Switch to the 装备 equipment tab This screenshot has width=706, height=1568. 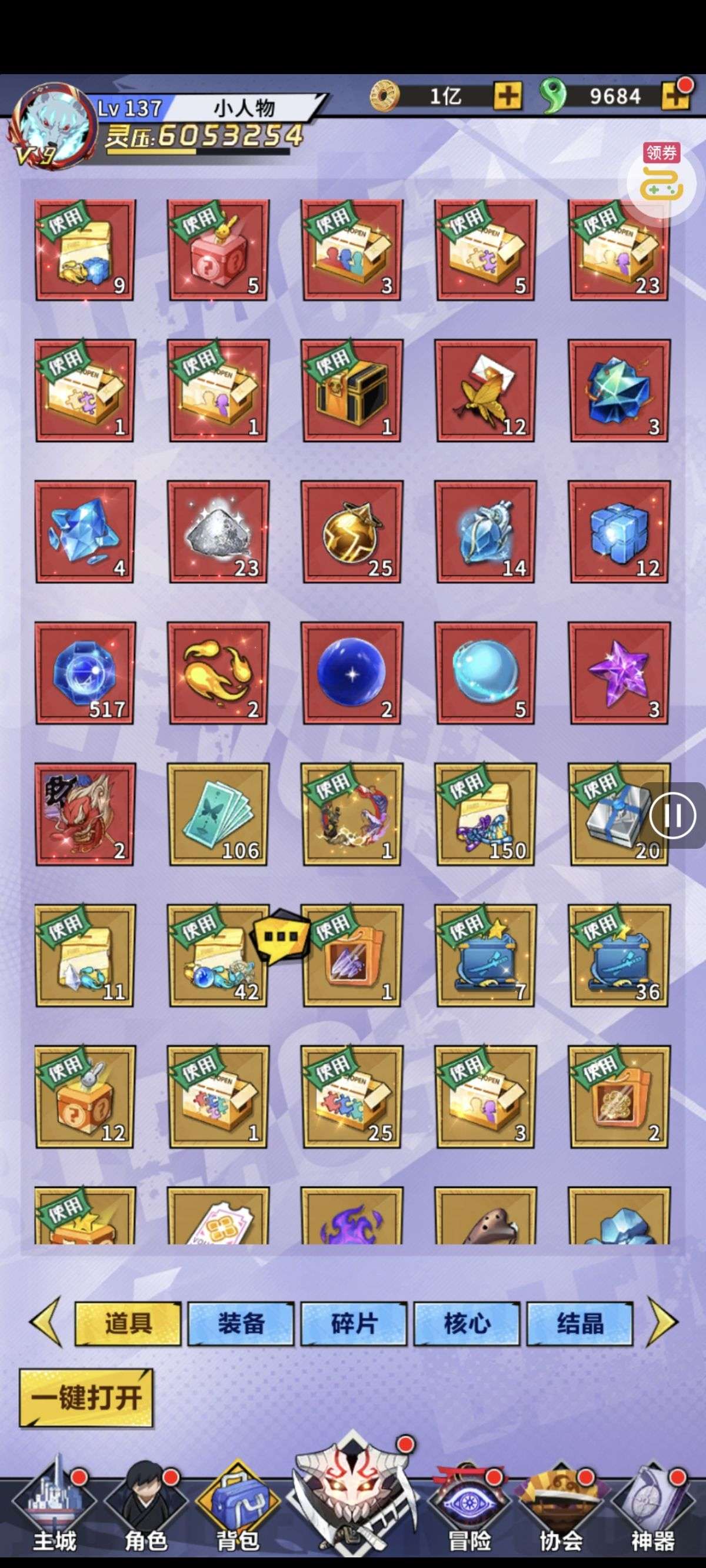241,1323
